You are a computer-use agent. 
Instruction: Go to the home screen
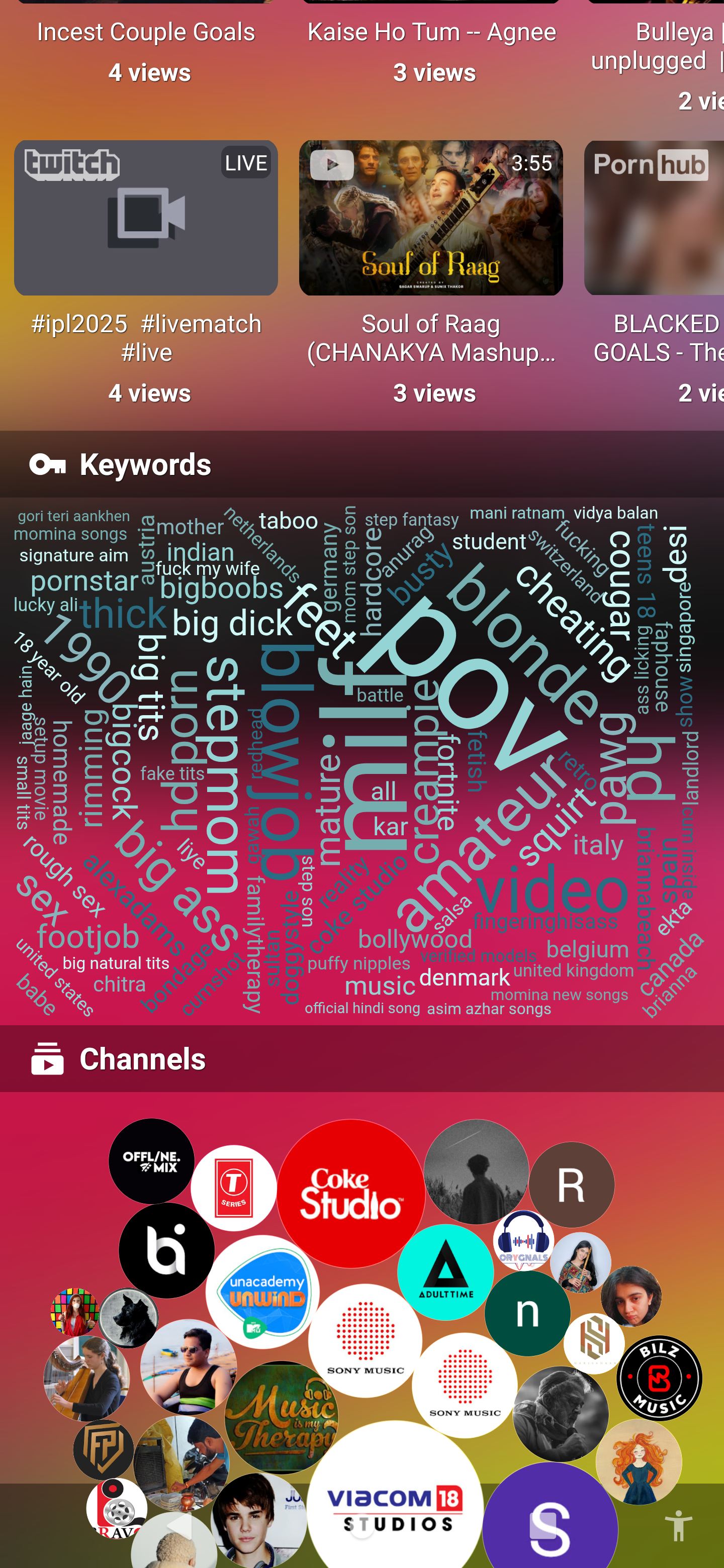(x=361, y=1527)
